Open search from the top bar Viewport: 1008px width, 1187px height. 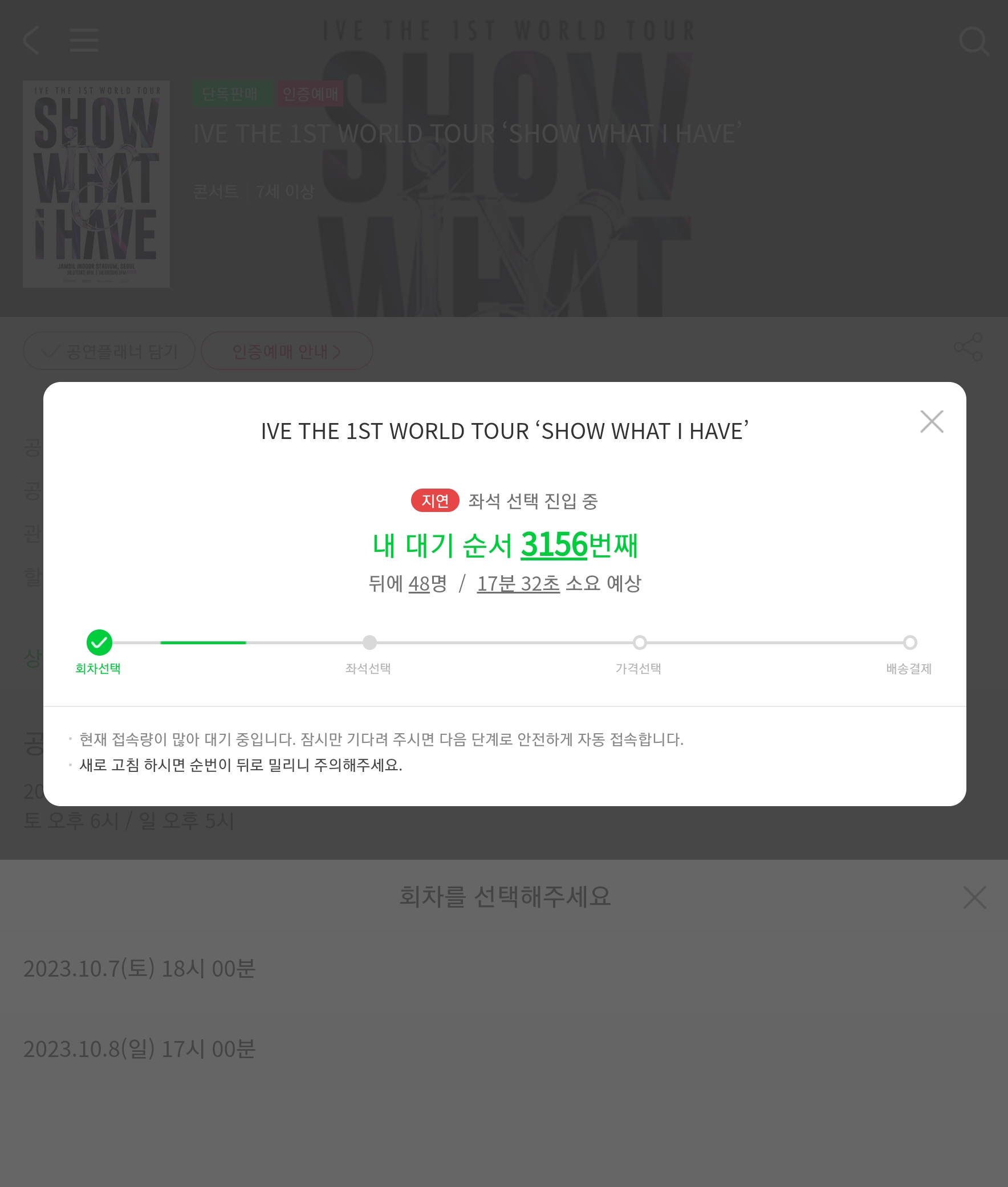click(x=973, y=41)
